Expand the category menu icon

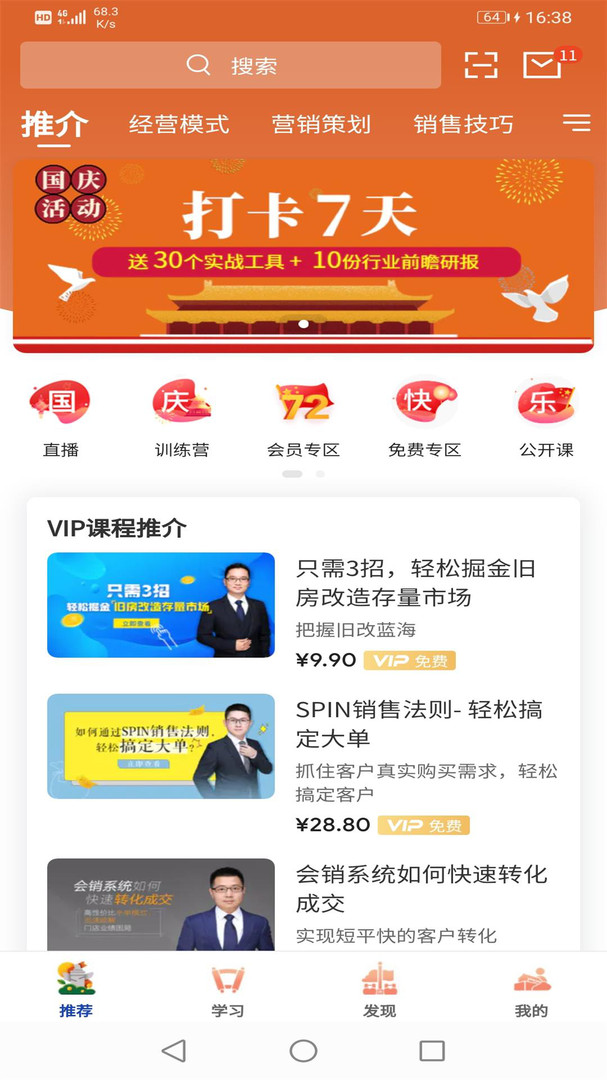coord(576,123)
